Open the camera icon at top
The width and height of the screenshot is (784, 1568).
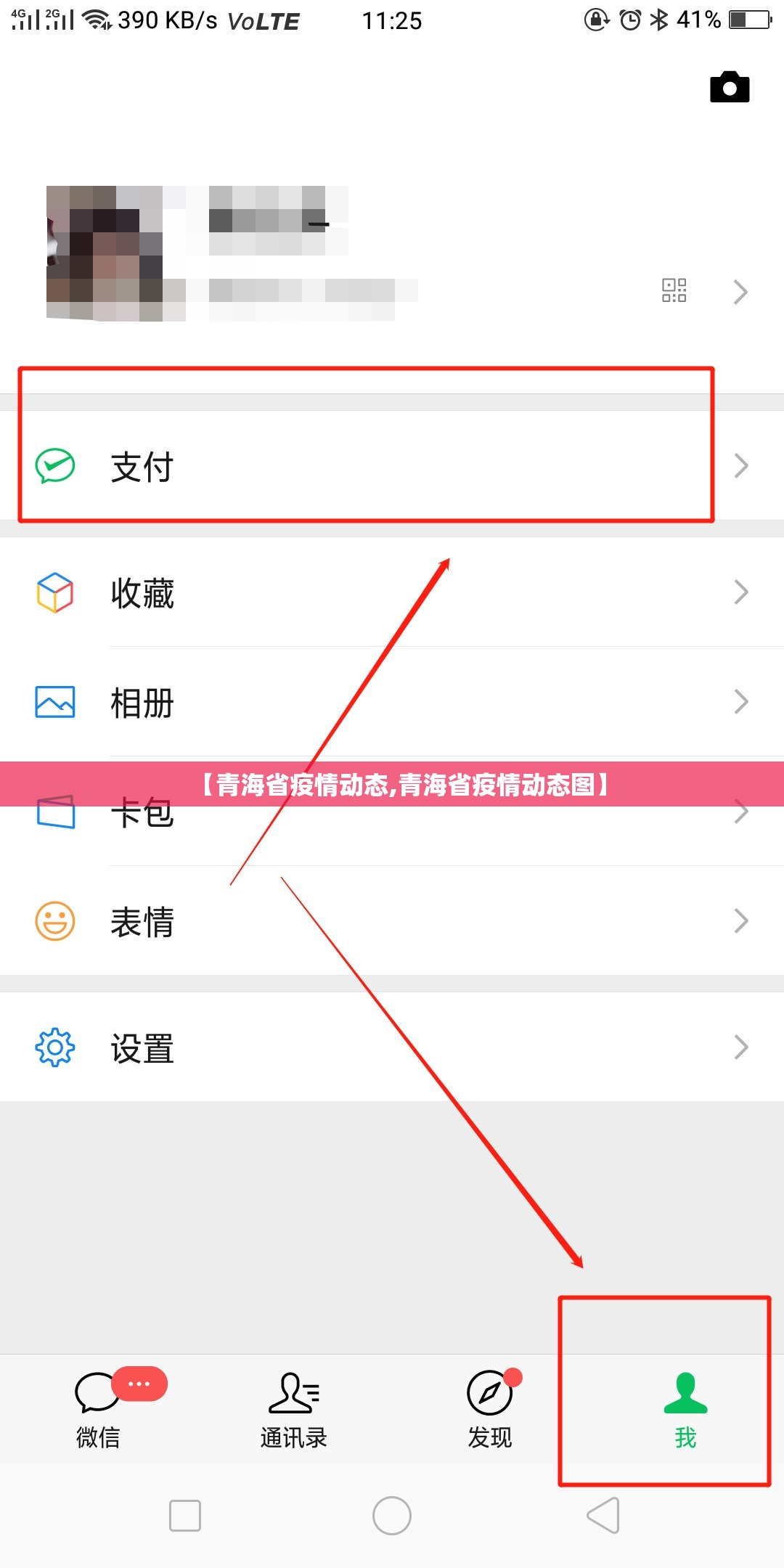pos(729,87)
